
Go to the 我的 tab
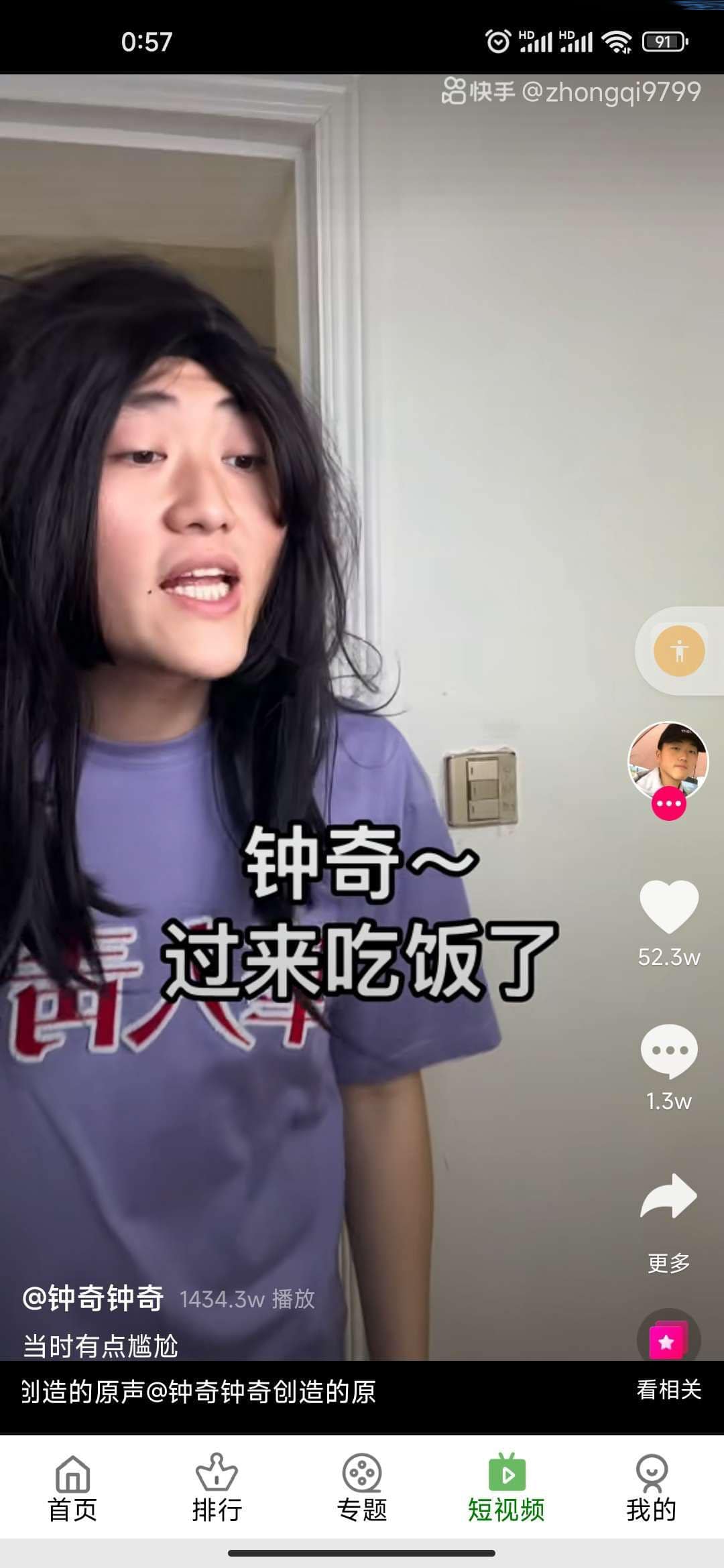(651, 1488)
